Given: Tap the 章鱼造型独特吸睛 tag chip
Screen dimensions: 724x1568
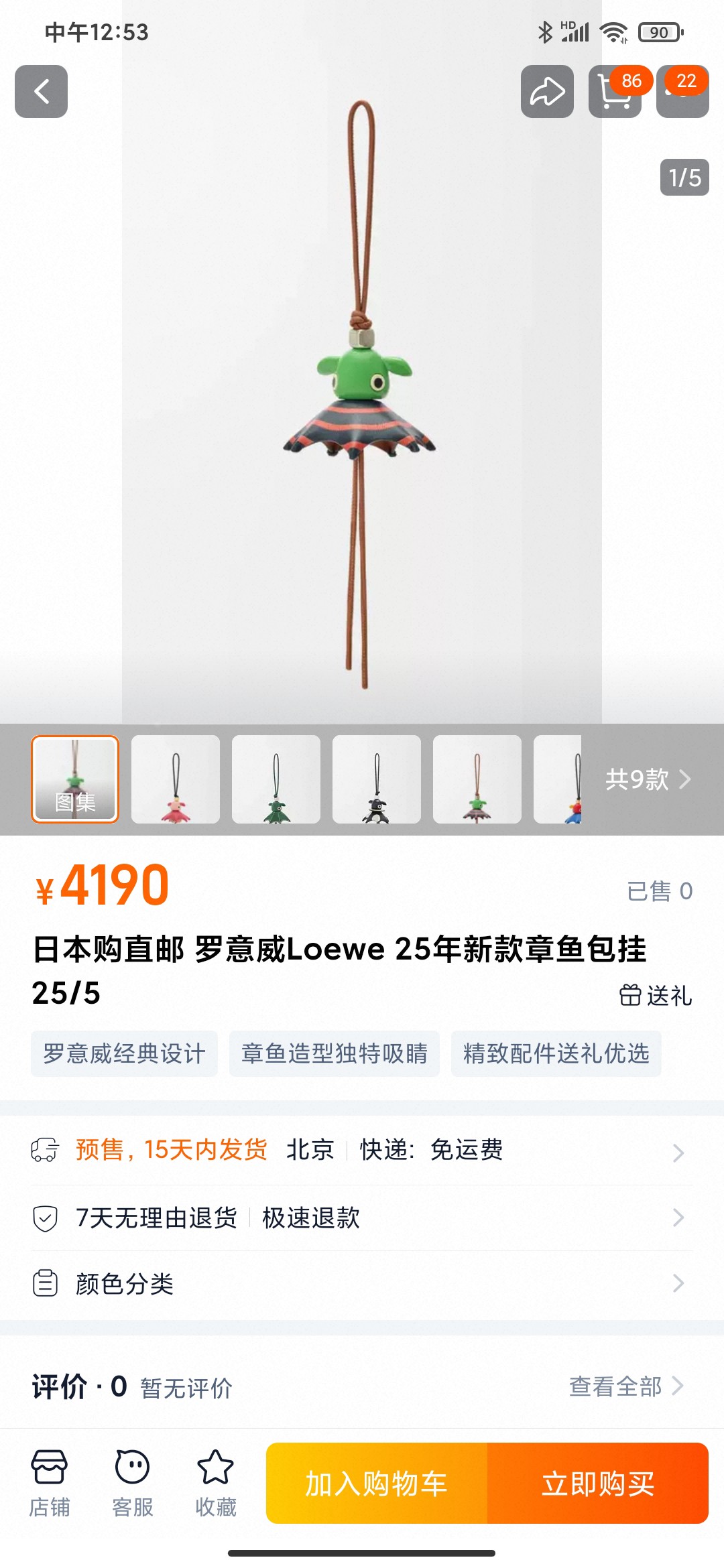Looking at the screenshot, I should (x=334, y=1053).
